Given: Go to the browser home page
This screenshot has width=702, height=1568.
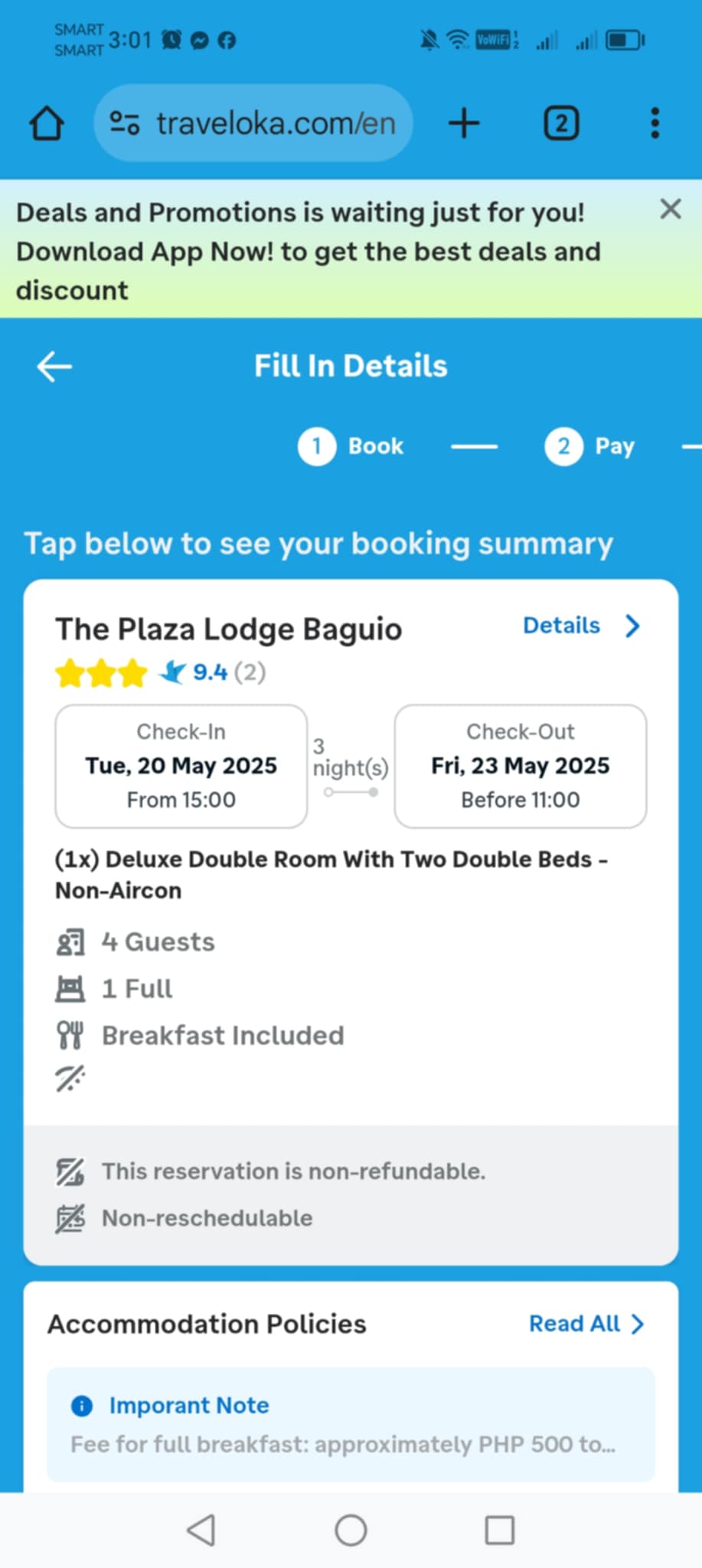Looking at the screenshot, I should (47, 123).
